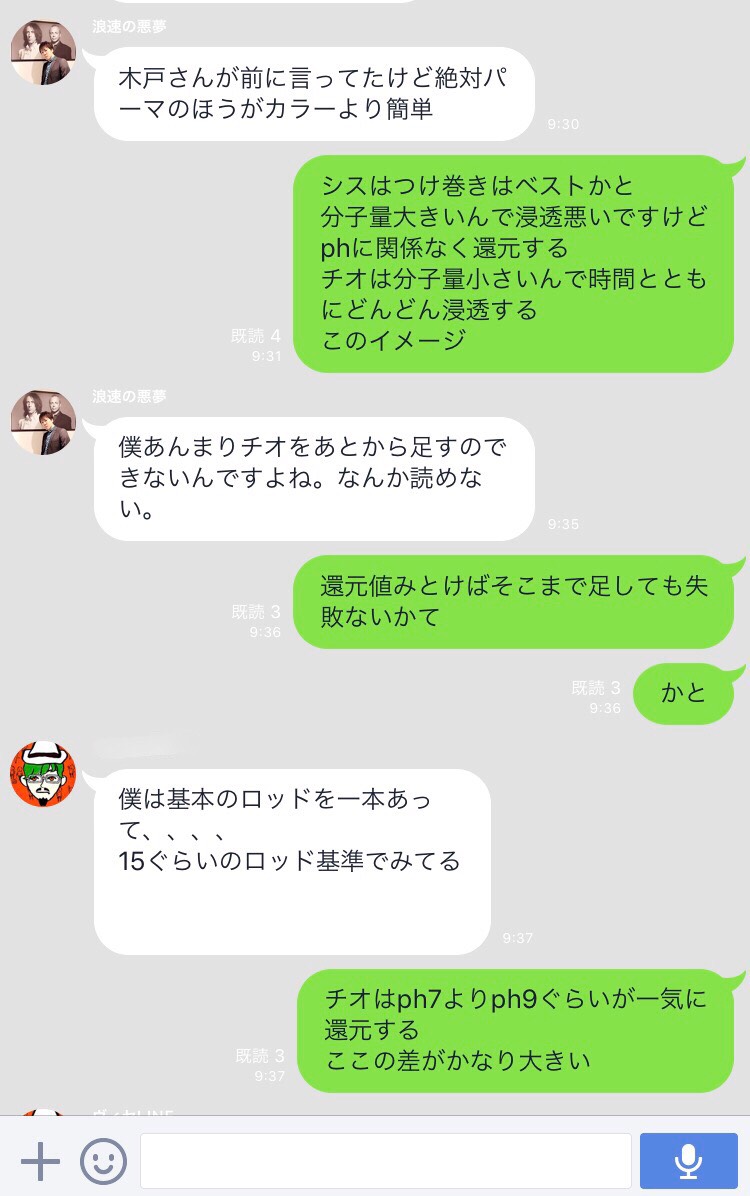Focus the message text field

tap(385, 1161)
